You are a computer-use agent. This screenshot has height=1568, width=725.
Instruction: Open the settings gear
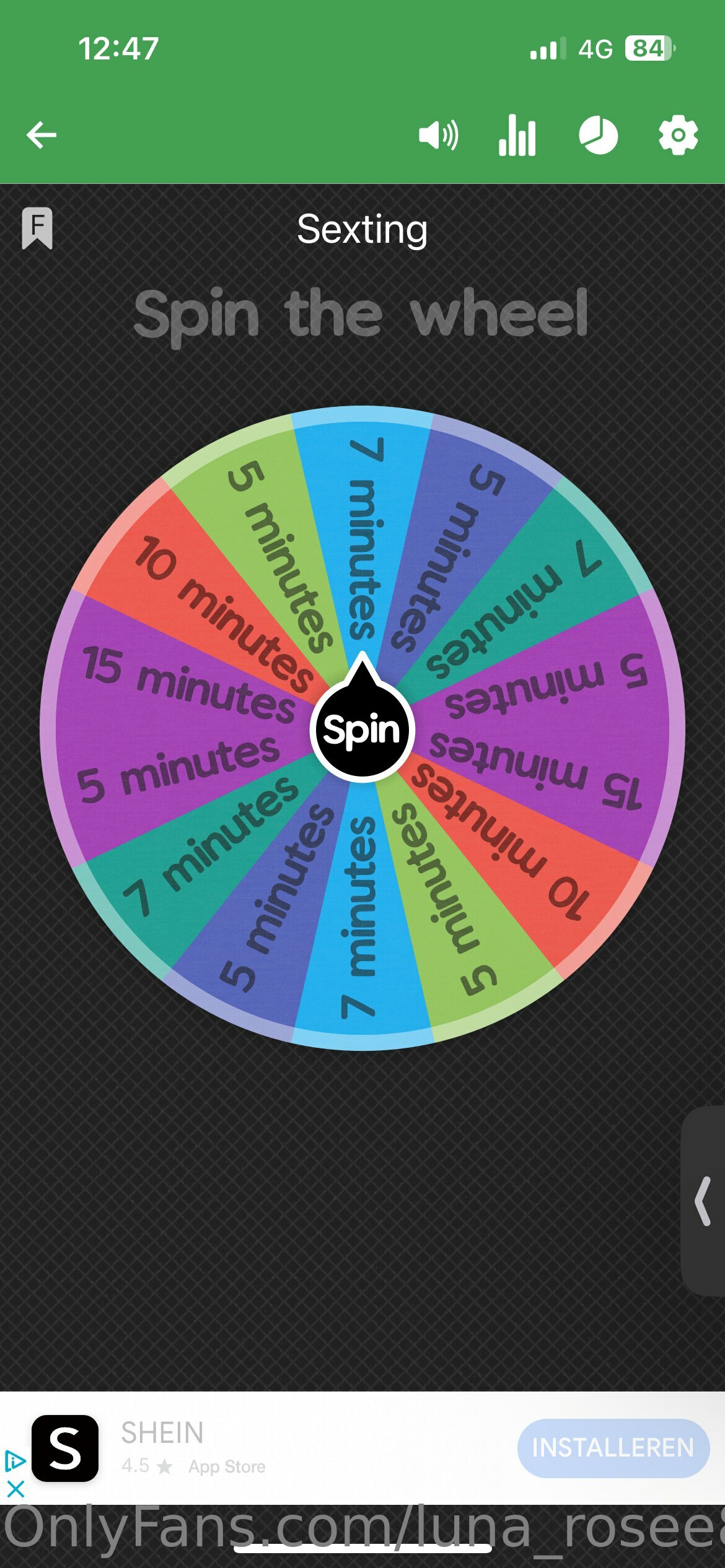(678, 135)
